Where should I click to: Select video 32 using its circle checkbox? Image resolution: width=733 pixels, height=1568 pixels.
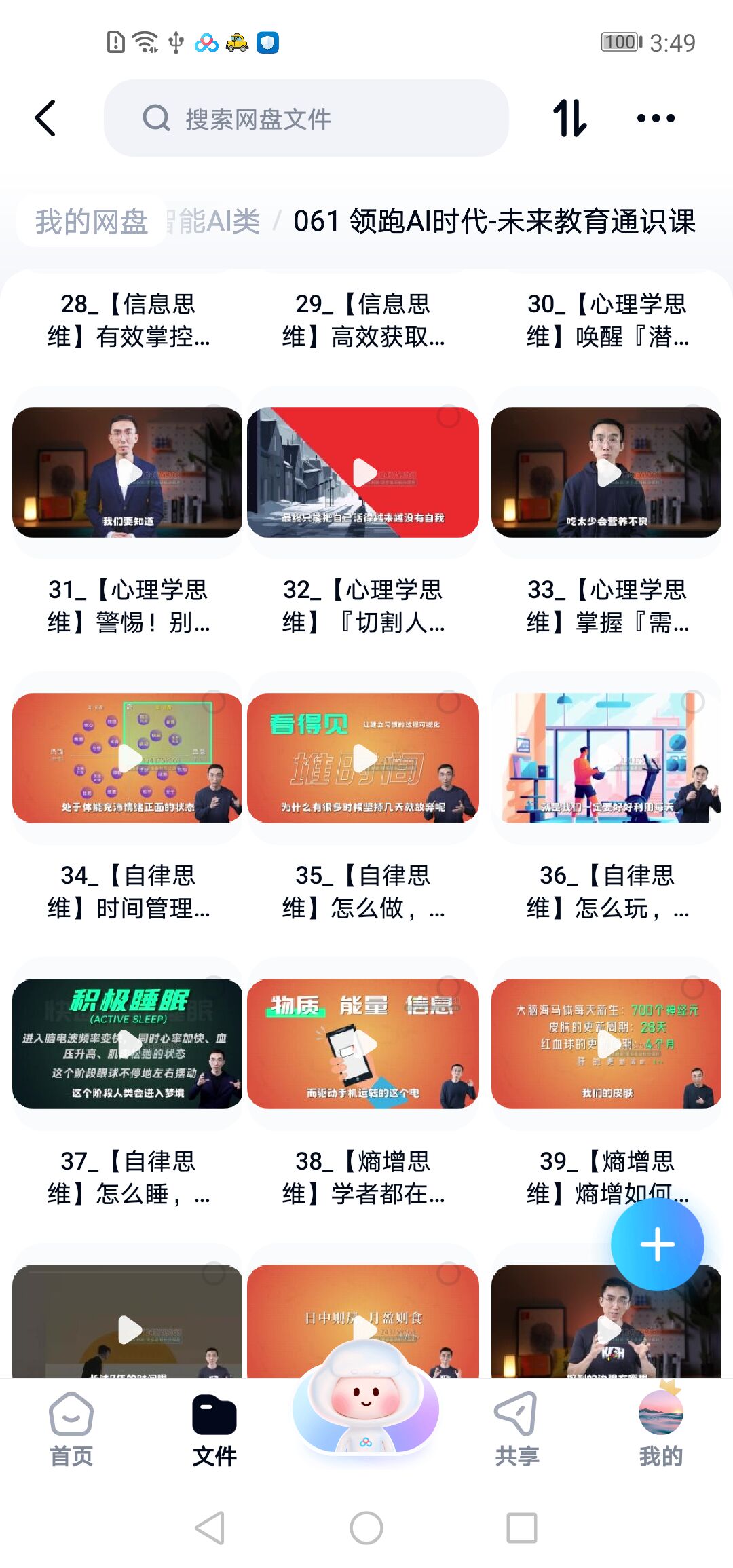tap(449, 416)
